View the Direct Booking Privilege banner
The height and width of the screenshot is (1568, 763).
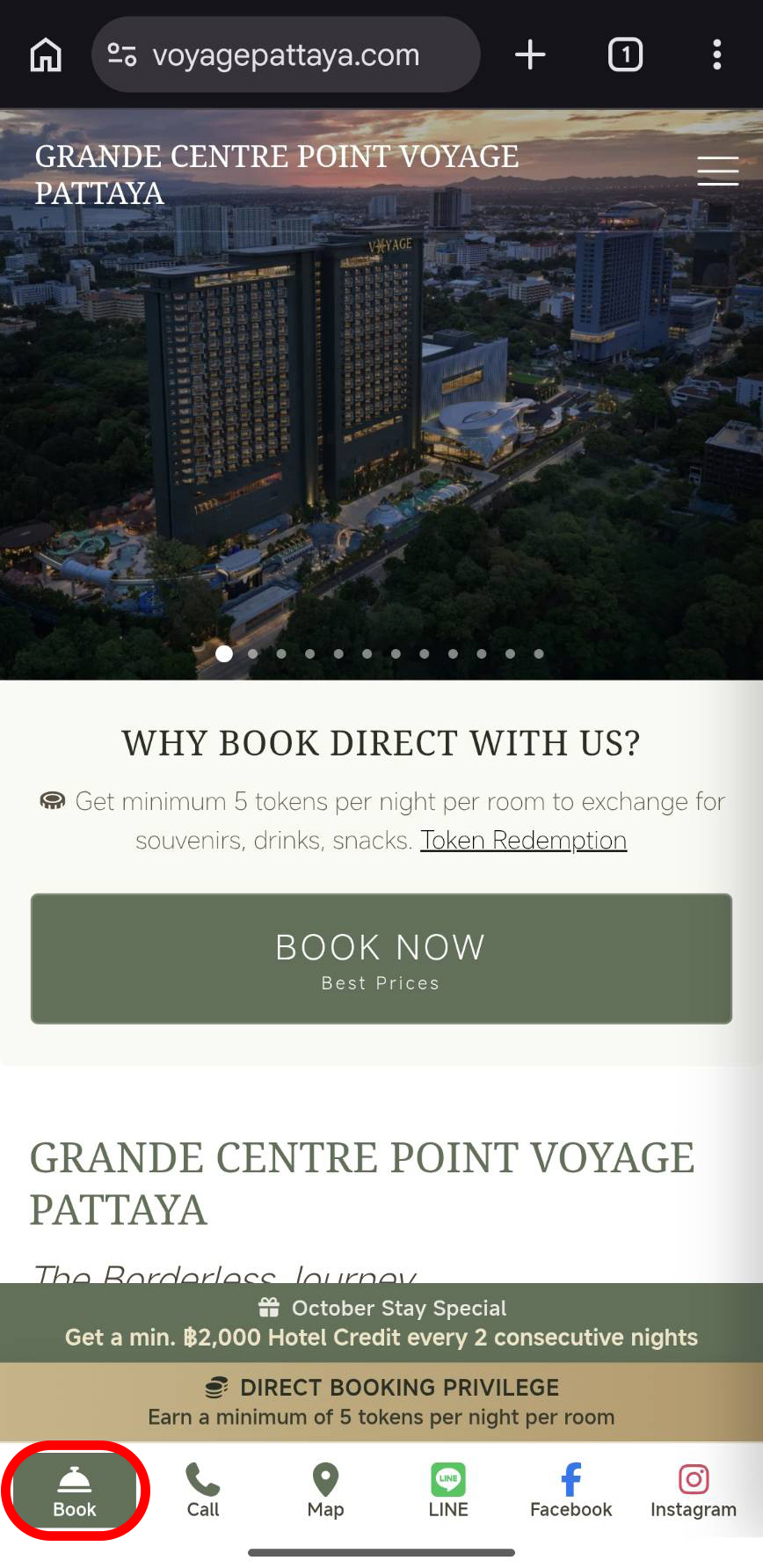(381, 1402)
